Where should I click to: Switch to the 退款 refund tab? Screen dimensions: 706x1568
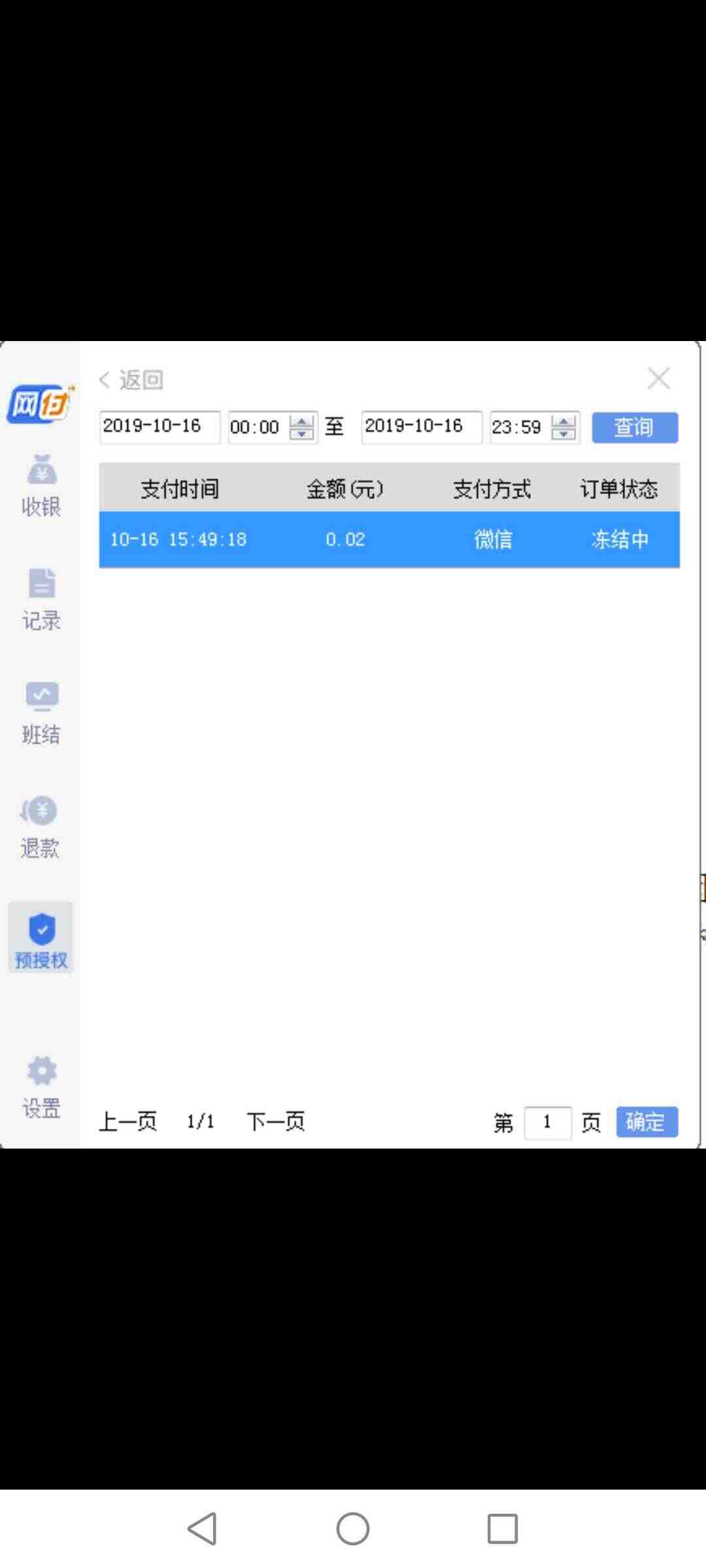pyautogui.click(x=41, y=827)
